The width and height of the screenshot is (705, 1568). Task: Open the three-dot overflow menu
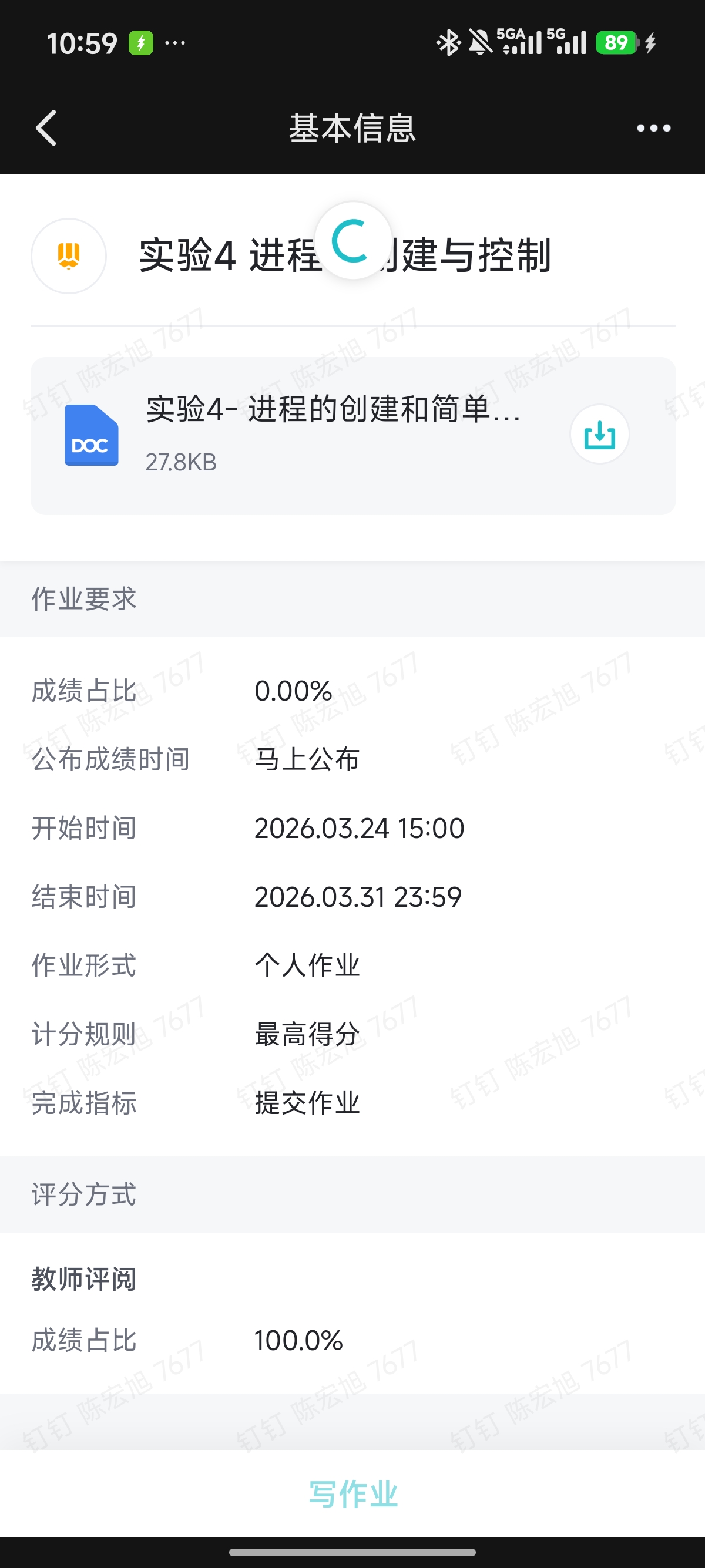tap(653, 128)
